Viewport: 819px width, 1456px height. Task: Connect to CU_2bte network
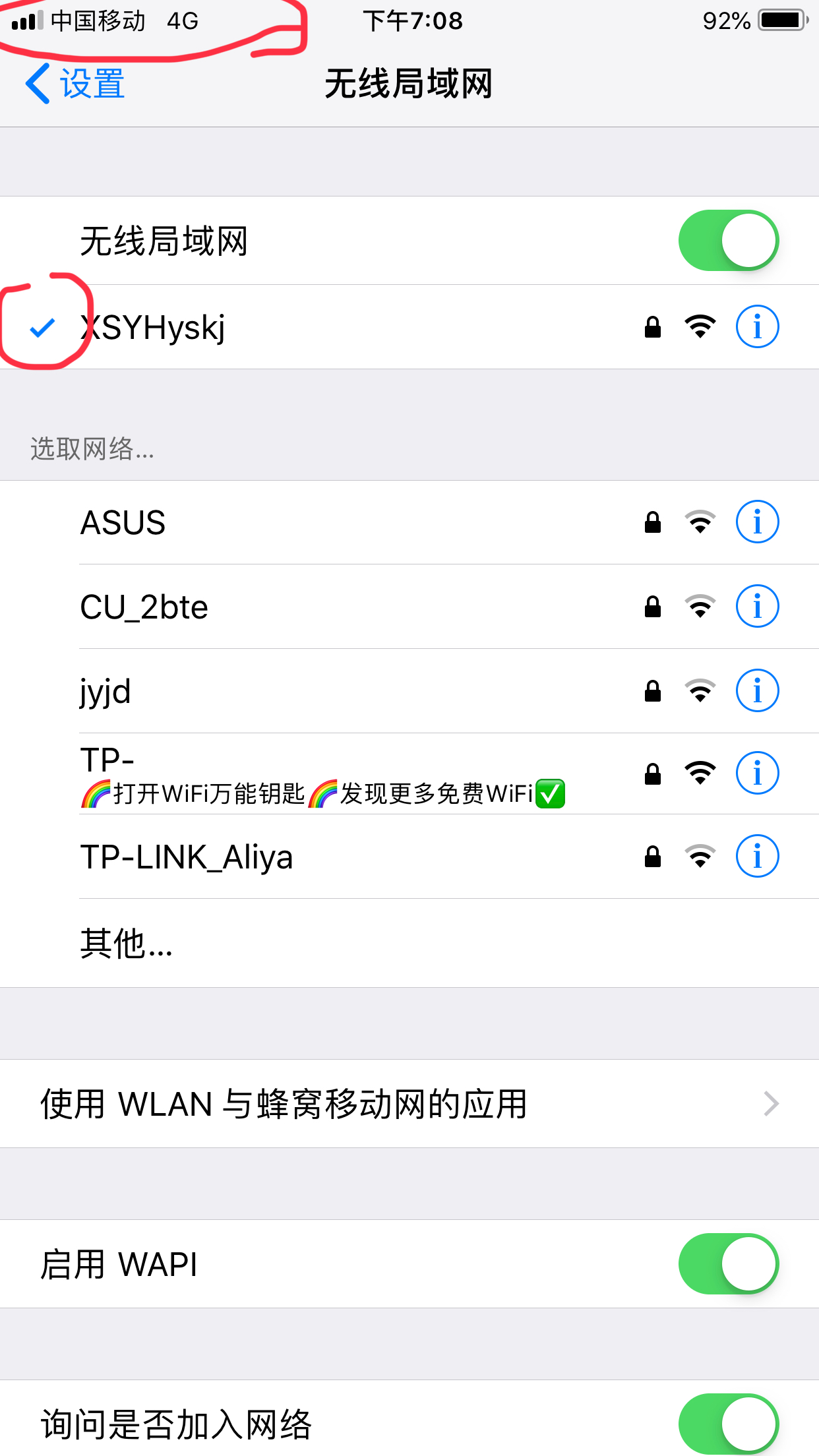330,607
